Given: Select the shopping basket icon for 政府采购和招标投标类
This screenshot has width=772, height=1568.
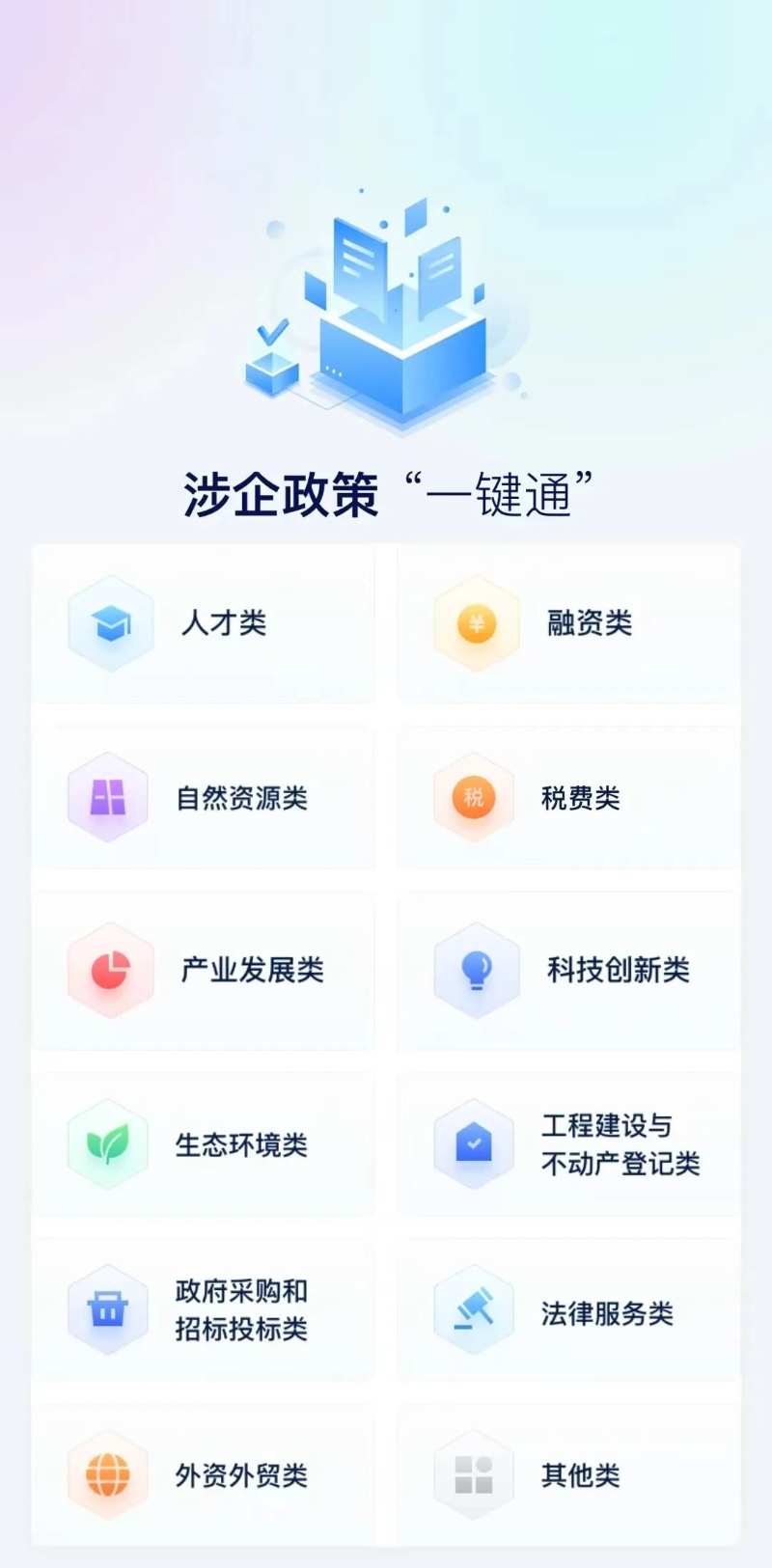Looking at the screenshot, I should pos(109,1308).
